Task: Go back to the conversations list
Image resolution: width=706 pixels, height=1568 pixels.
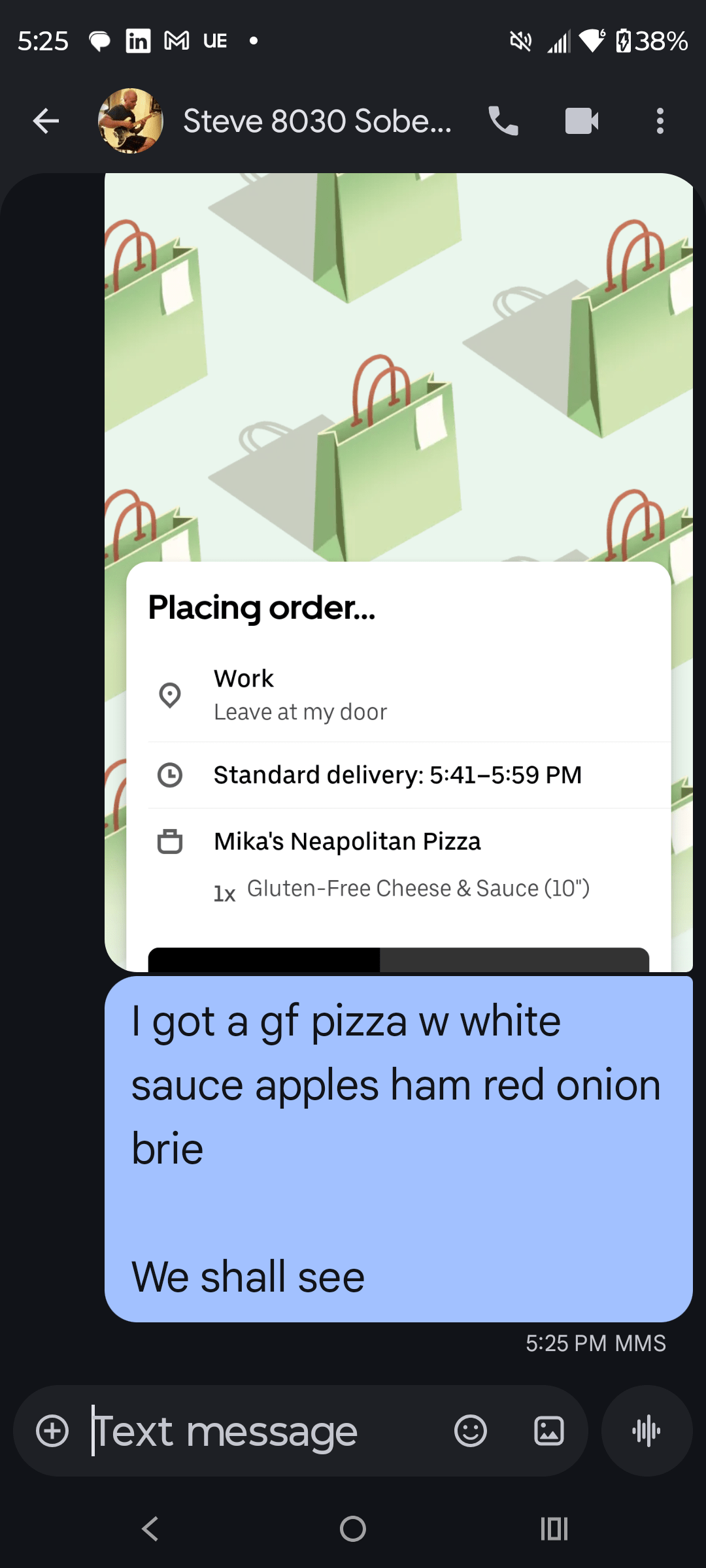Action: (x=46, y=121)
